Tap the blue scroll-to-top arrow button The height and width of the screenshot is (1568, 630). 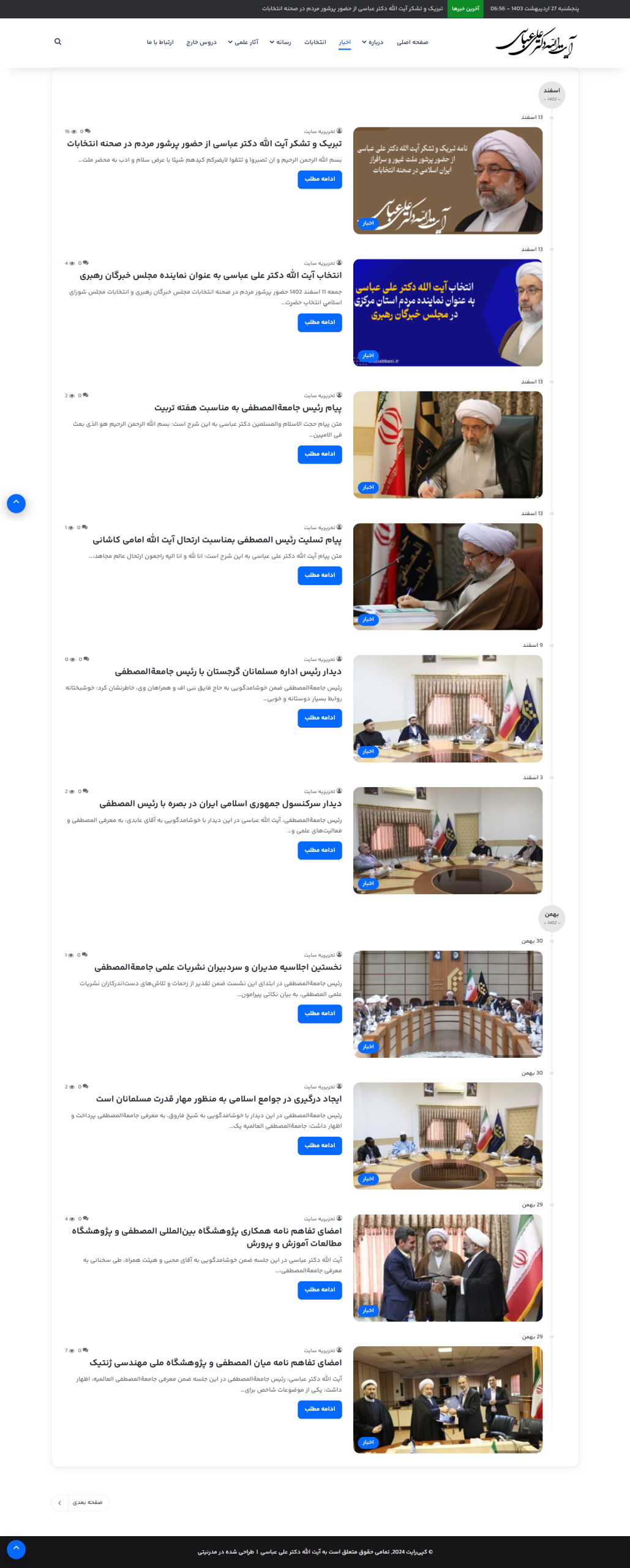[x=16, y=503]
